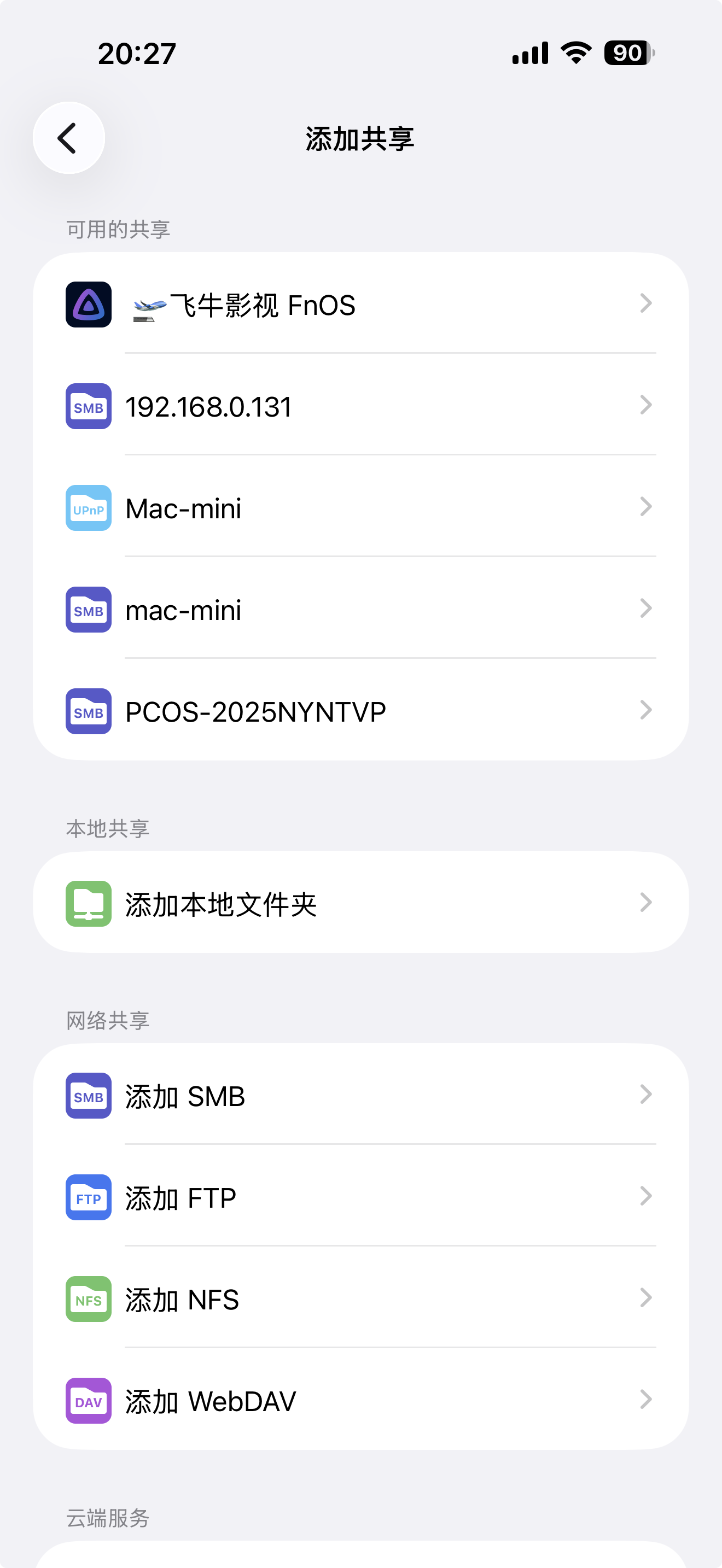Open the PCOS-2025NYNTVP SMB share
Viewport: 722px width, 1568px height.
[x=360, y=711]
